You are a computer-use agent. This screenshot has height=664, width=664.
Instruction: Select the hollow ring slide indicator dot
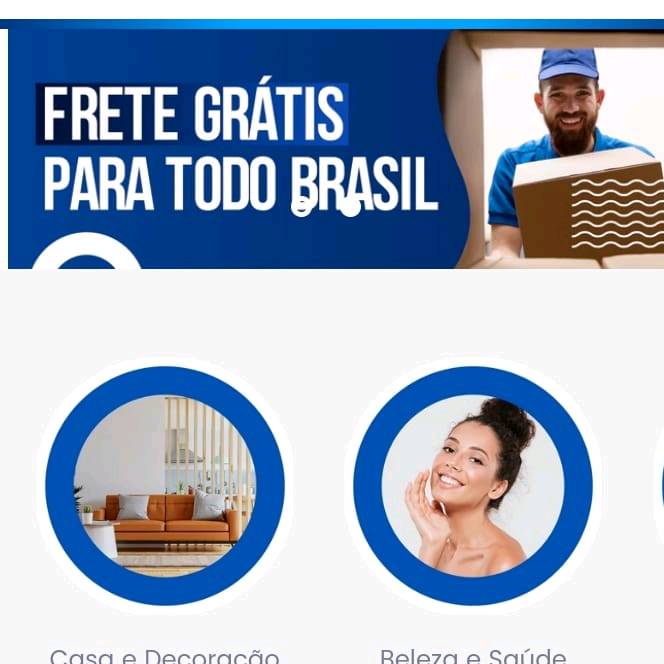click(301, 207)
